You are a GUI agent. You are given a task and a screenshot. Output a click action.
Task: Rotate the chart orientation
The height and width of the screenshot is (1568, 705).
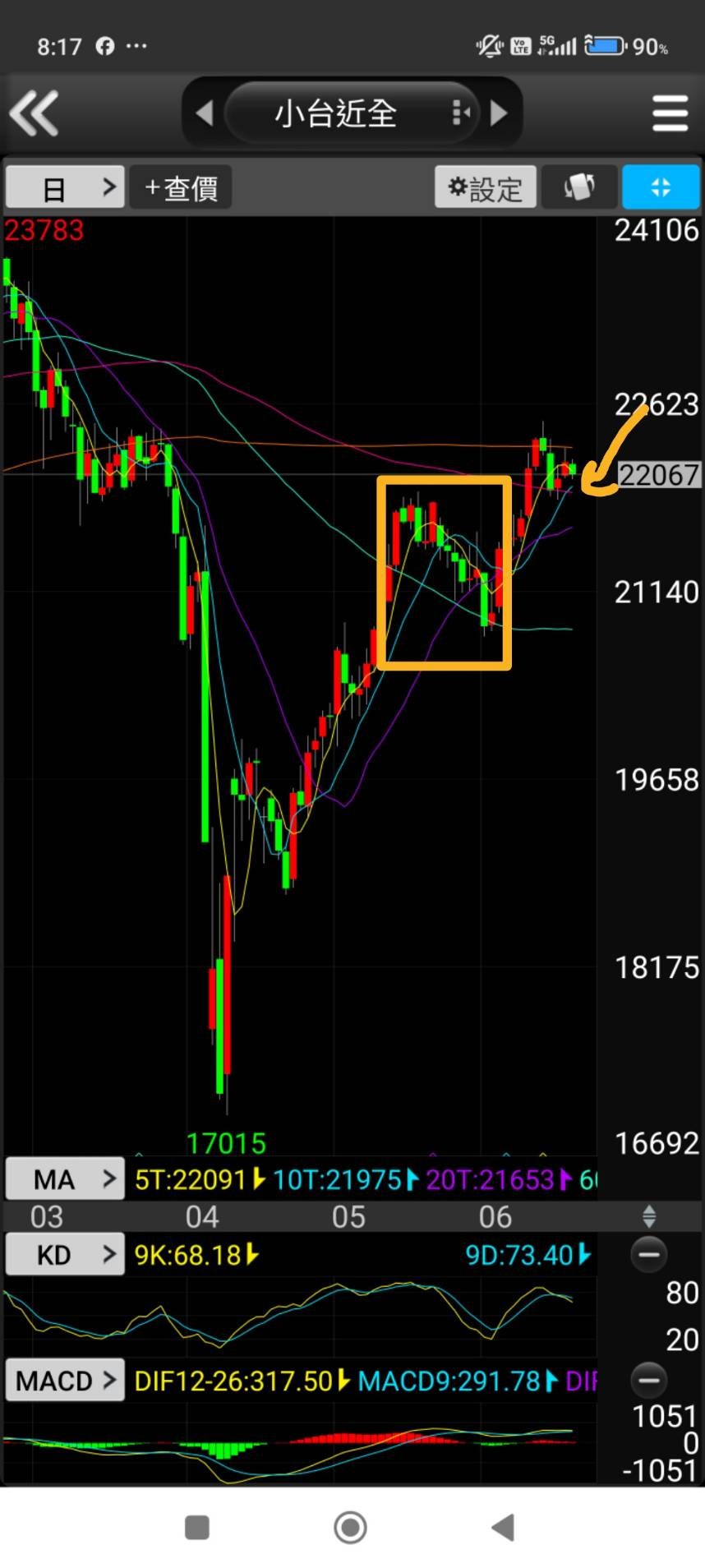click(579, 188)
